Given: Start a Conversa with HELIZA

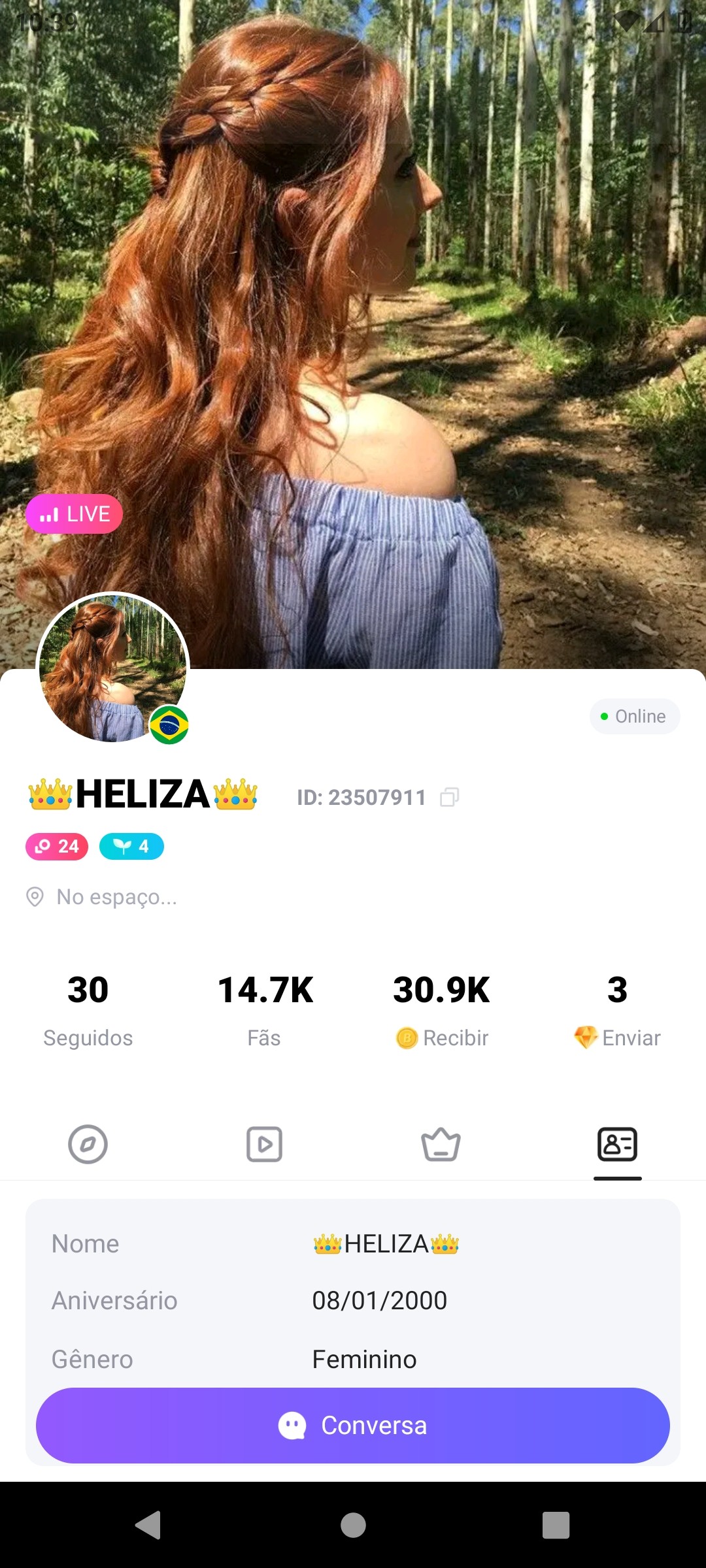Looking at the screenshot, I should (x=353, y=1426).
